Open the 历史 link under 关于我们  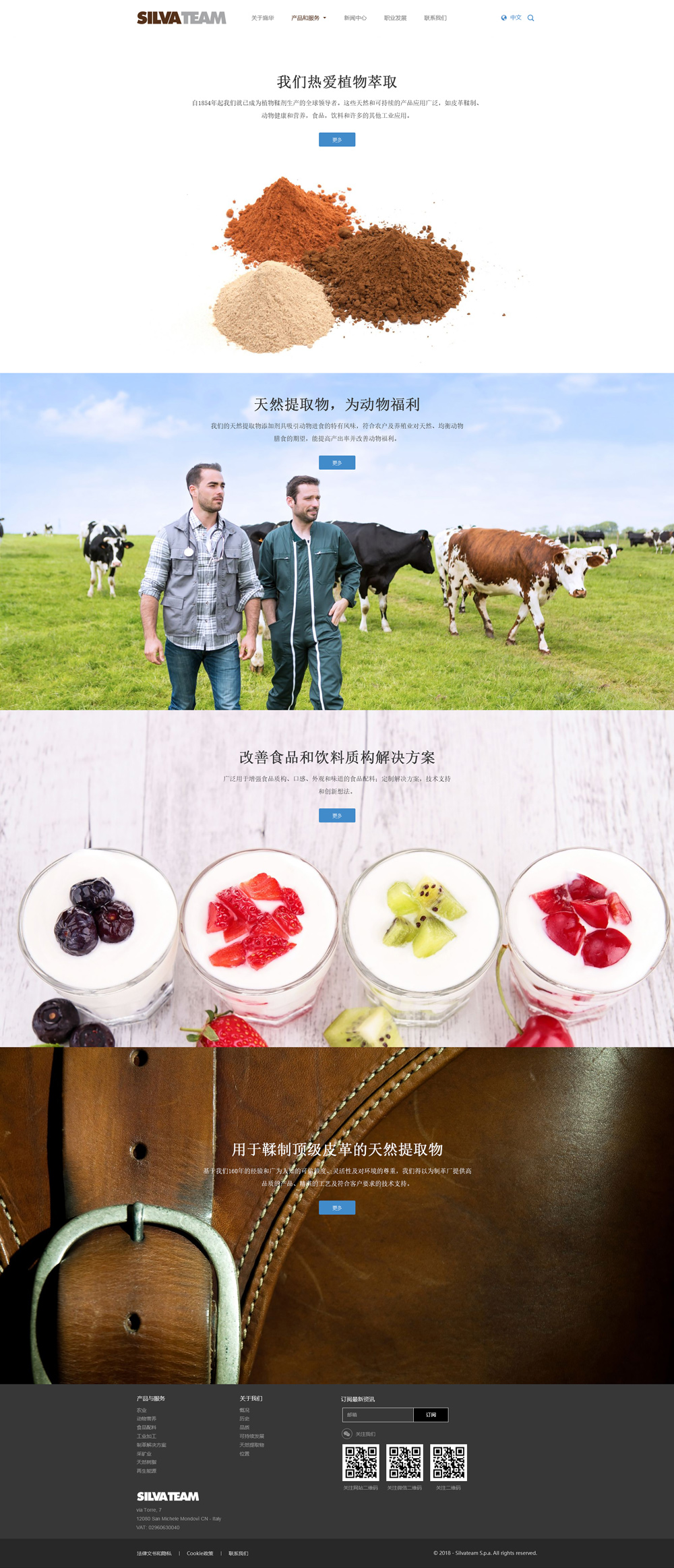[244, 1419]
